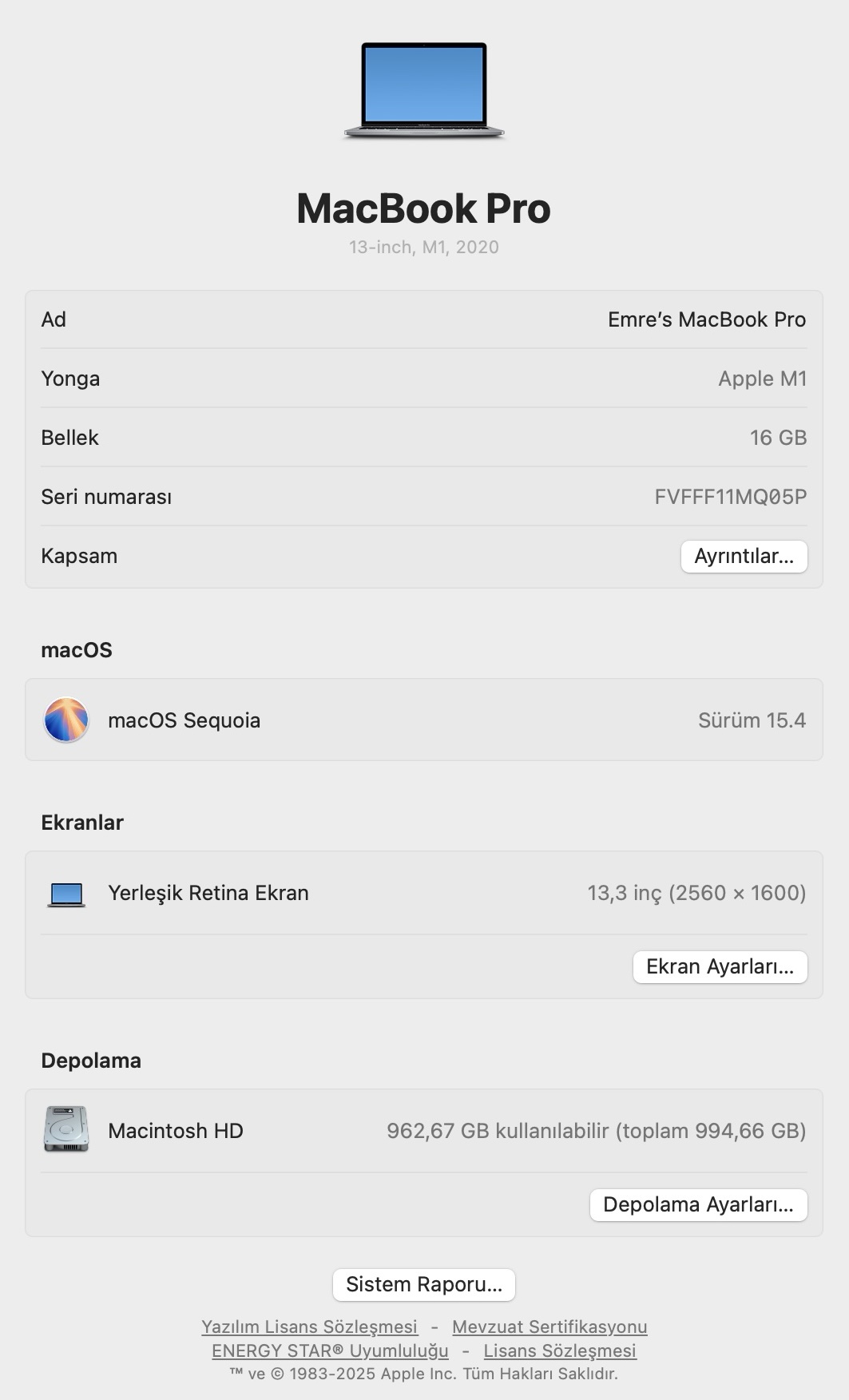Open the ENERGY STAR Uyumluluğu link
The width and height of the screenshot is (849, 1400).
click(x=330, y=1350)
